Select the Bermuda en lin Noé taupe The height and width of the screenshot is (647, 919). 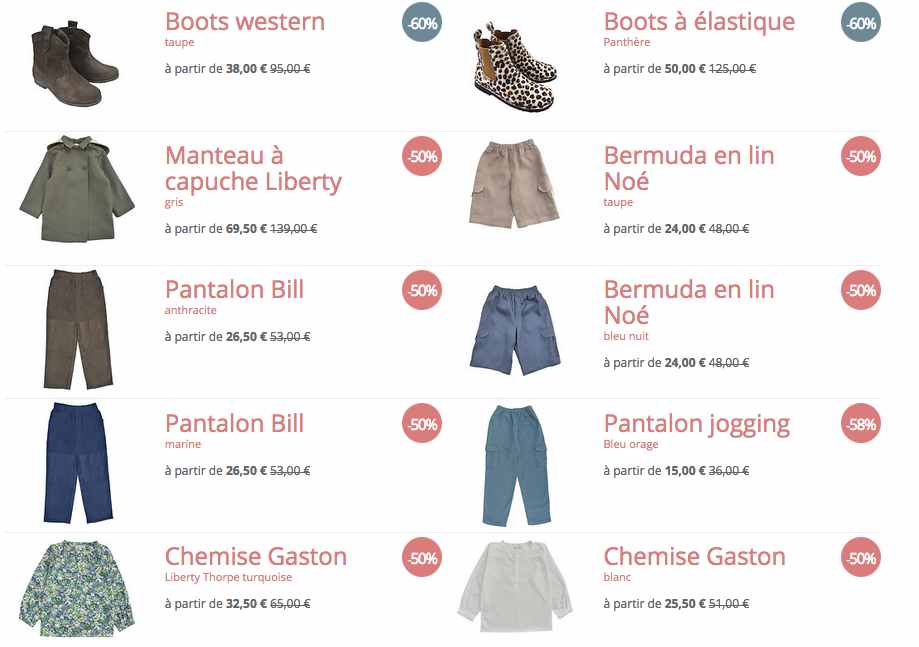pyautogui.click(x=689, y=169)
